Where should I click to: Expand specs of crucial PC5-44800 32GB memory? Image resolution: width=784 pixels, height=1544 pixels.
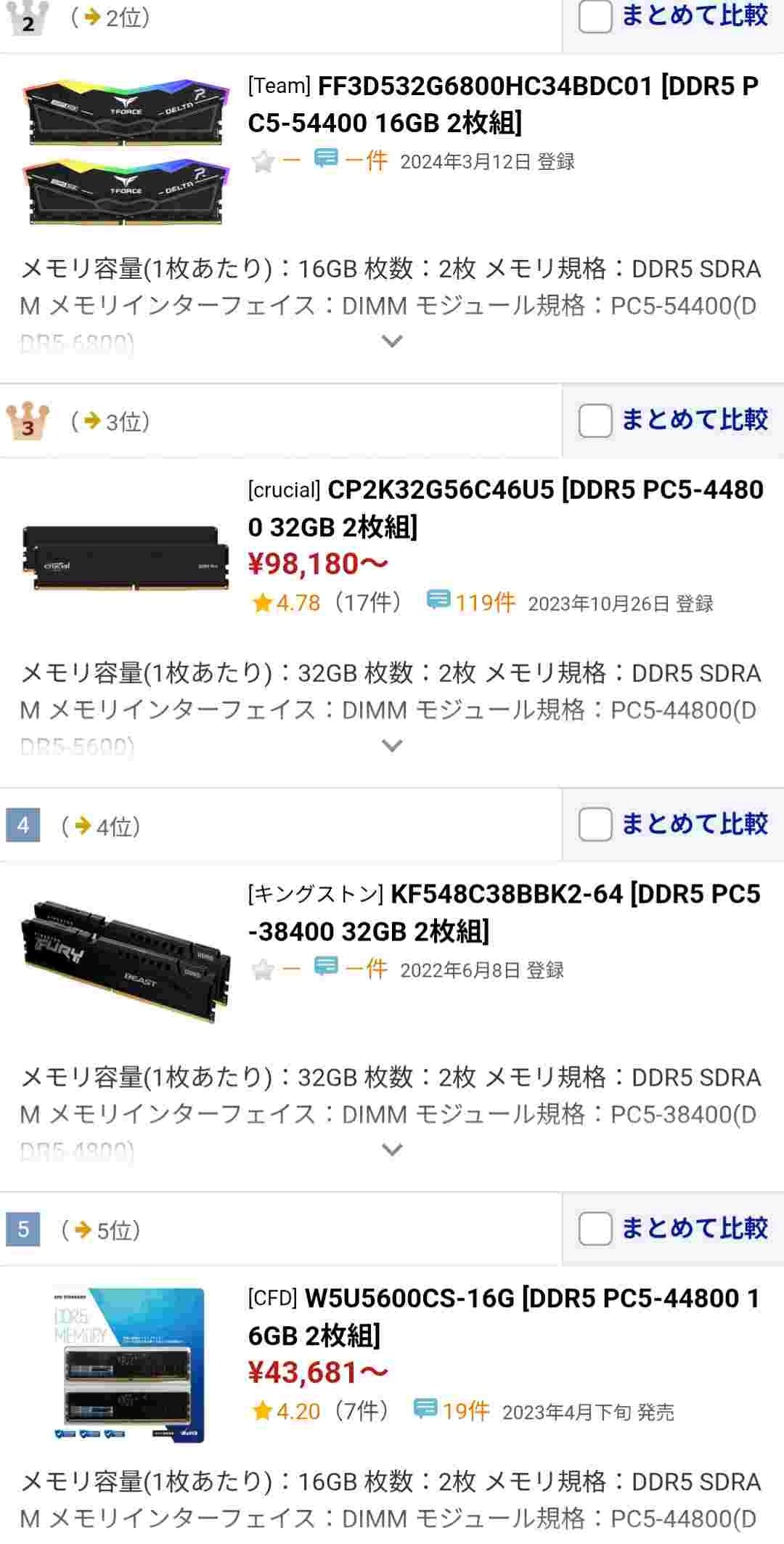tap(392, 745)
